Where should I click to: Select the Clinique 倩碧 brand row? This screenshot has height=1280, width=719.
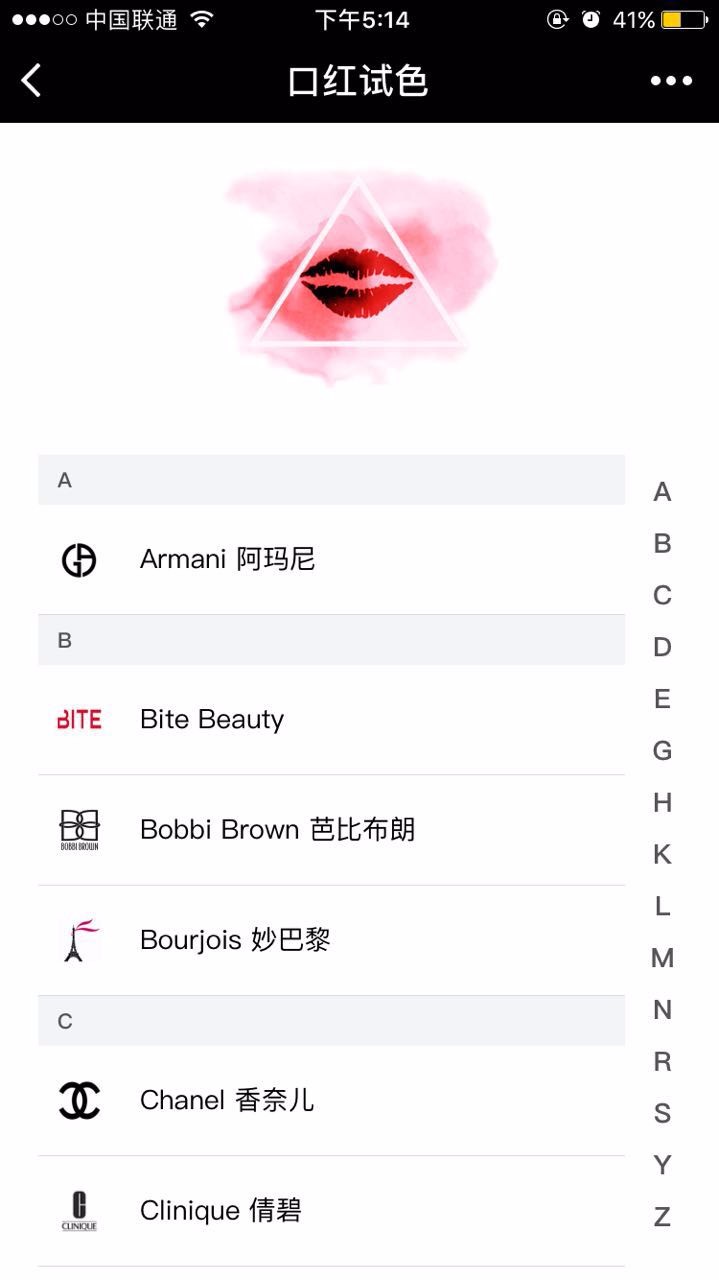click(330, 1210)
